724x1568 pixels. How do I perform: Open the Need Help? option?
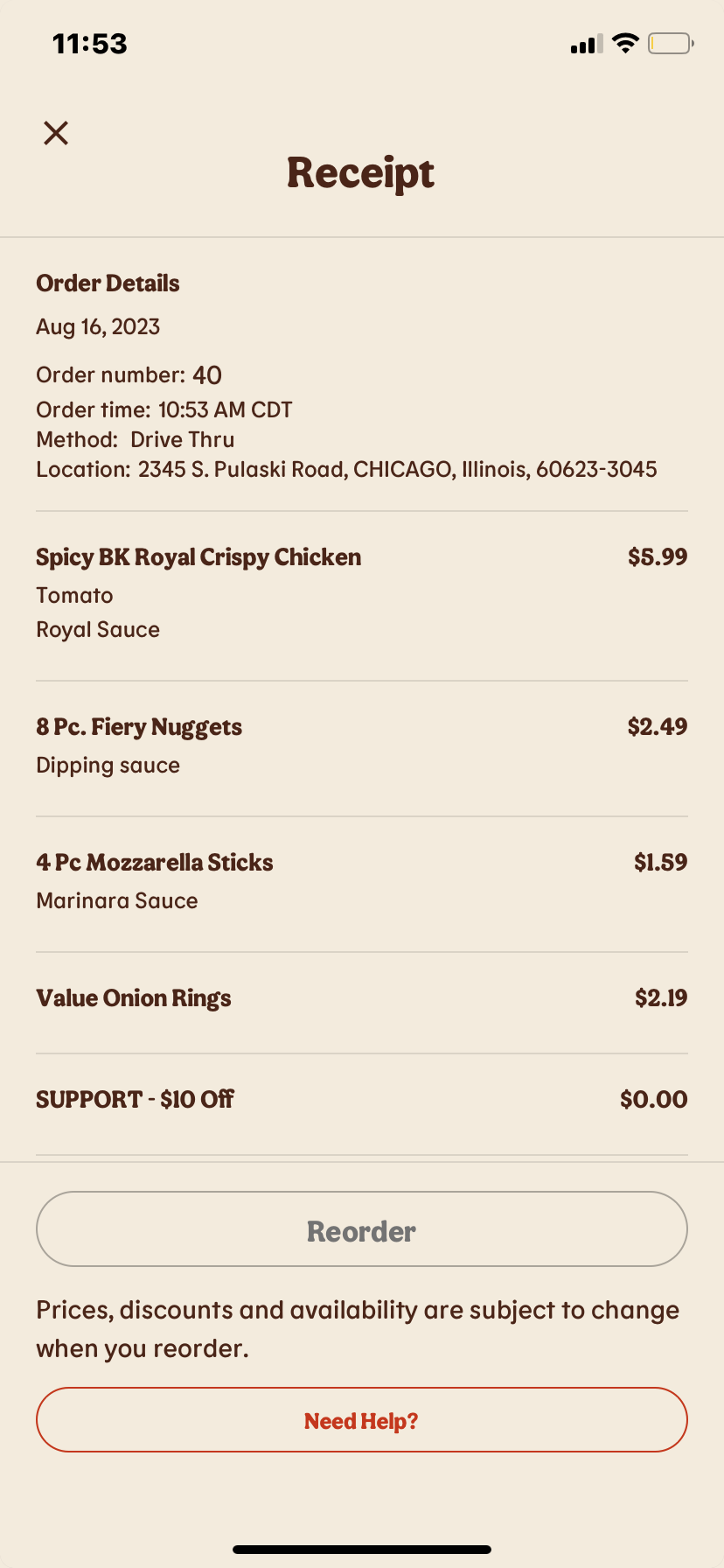(x=362, y=1420)
